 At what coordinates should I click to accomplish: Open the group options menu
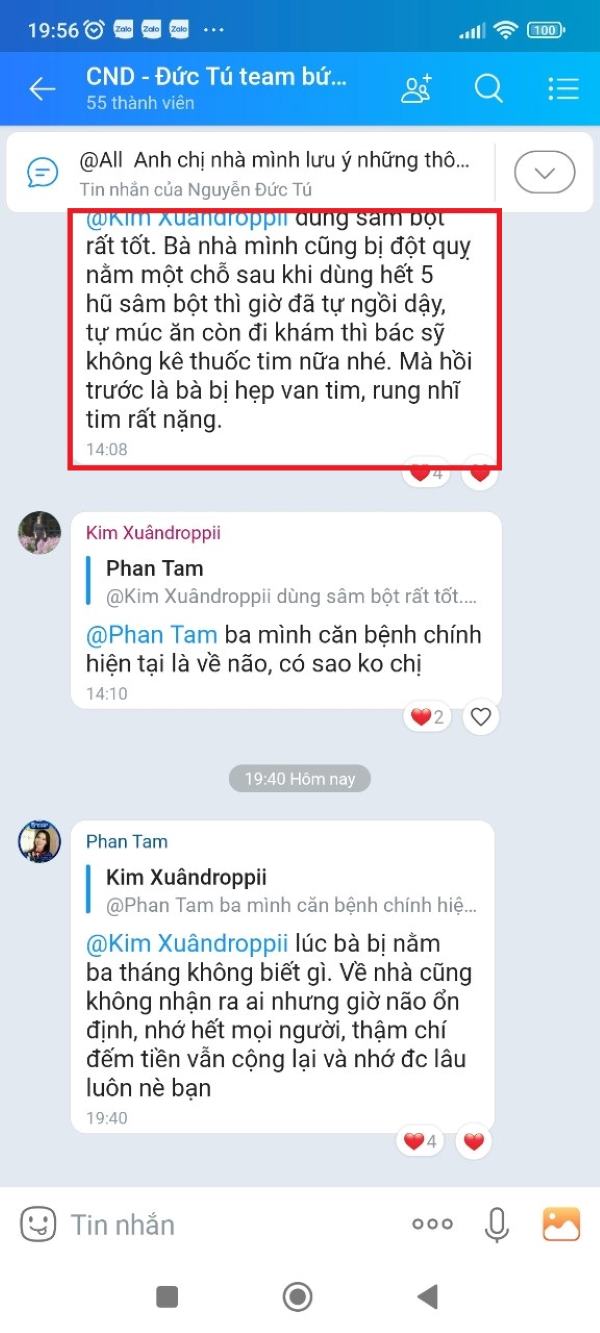[x=563, y=89]
